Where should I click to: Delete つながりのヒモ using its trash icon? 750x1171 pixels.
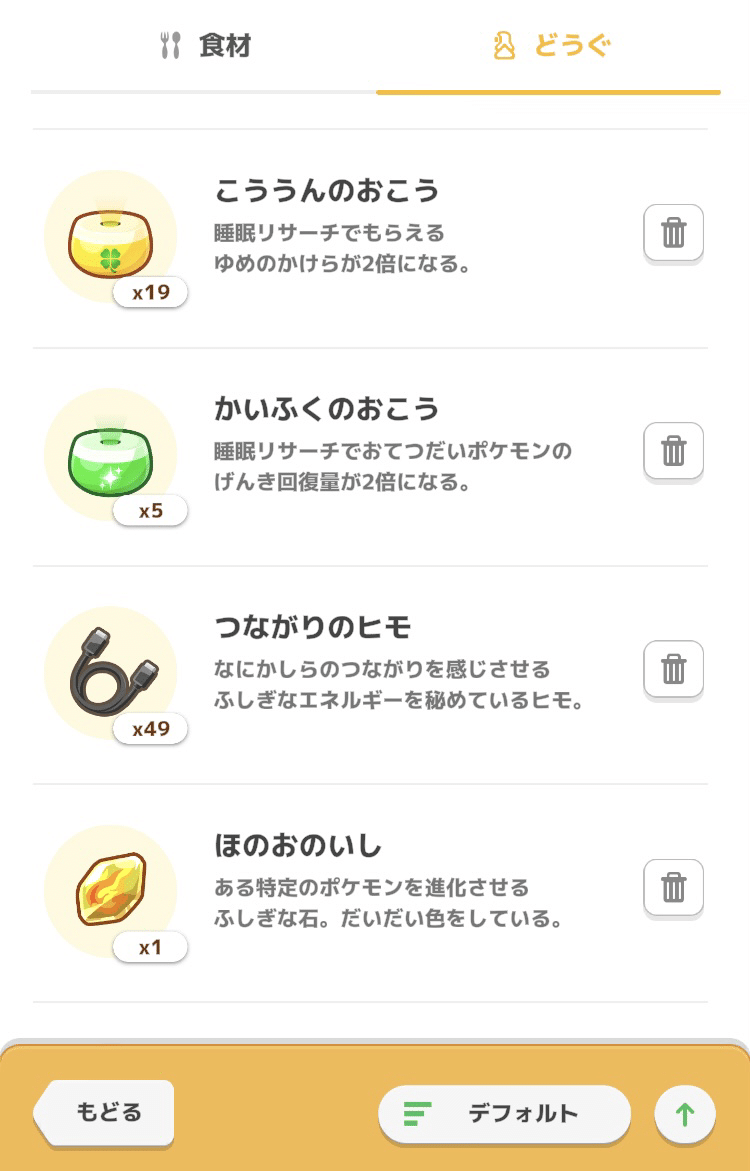[673, 670]
